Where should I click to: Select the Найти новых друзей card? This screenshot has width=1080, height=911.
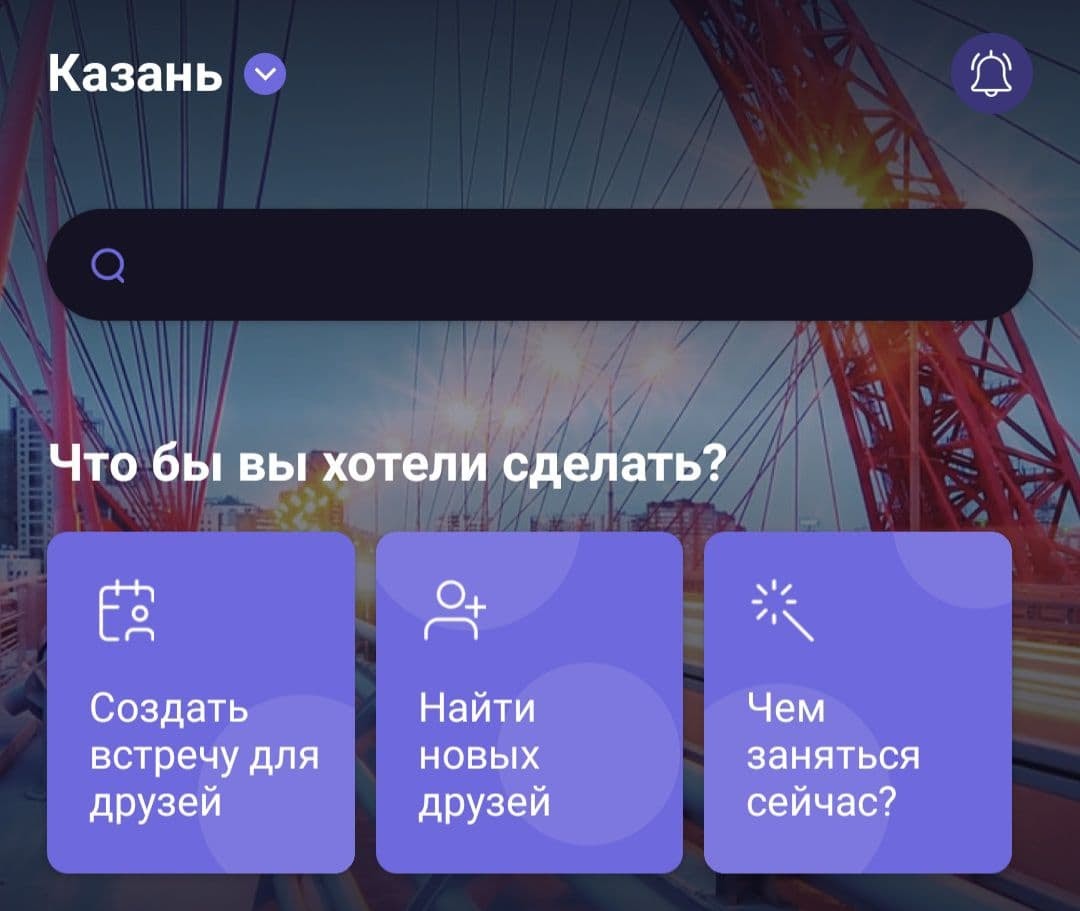point(529,702)
